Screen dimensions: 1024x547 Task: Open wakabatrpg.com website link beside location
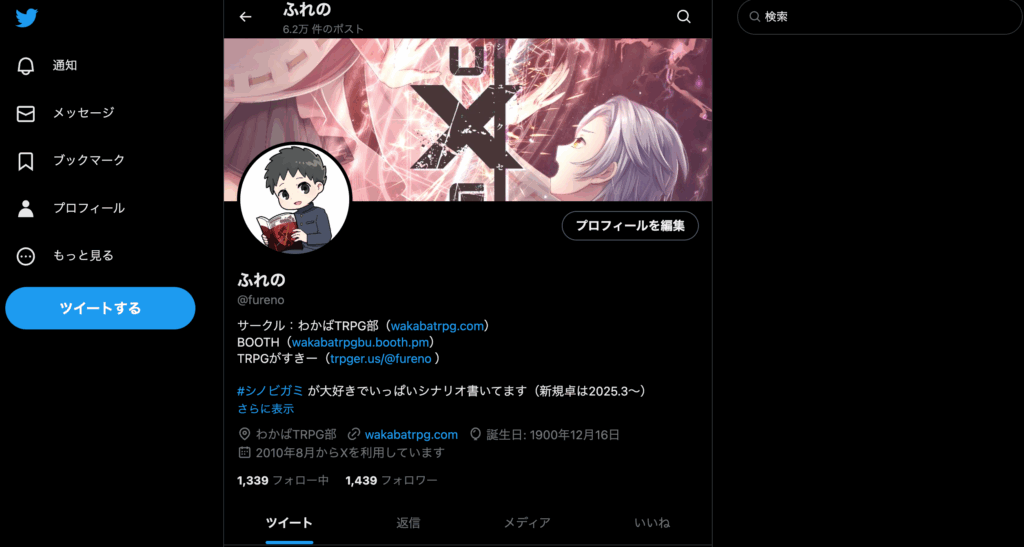411,435
